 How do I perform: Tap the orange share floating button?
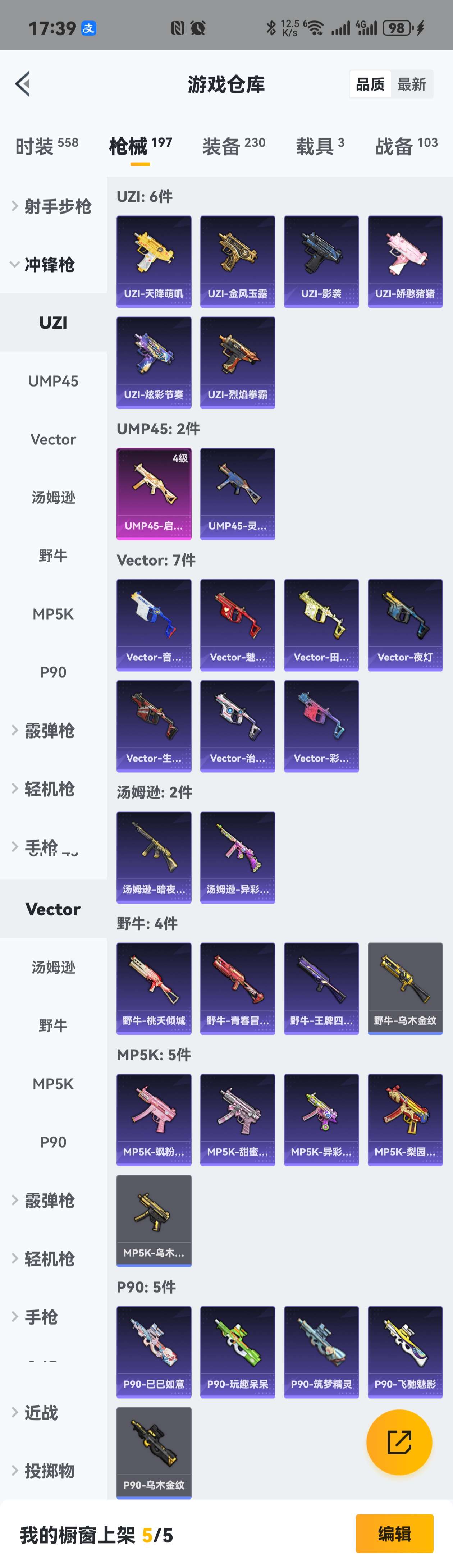point(399,1442)
